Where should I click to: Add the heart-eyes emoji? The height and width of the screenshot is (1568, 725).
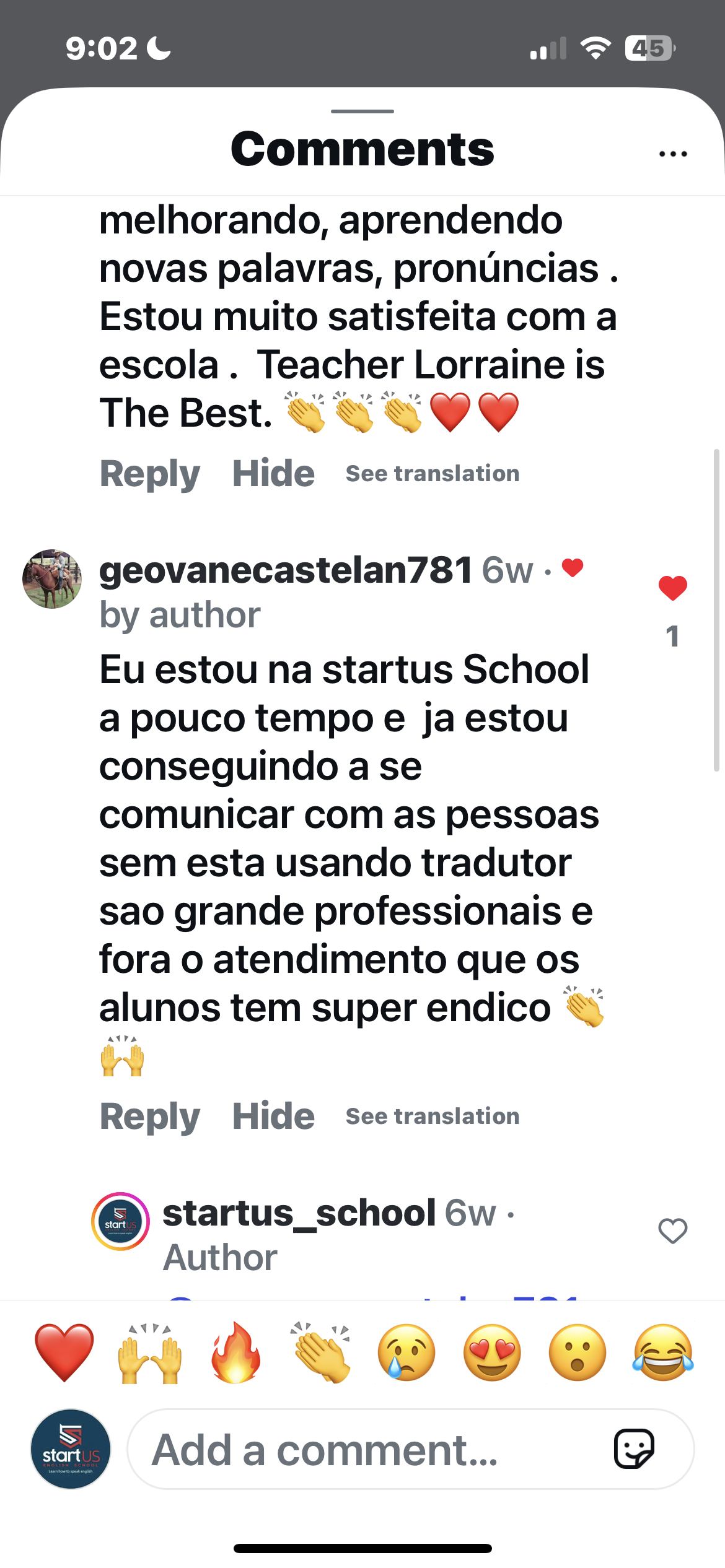pyautogui.click(x=492, y=1352)
